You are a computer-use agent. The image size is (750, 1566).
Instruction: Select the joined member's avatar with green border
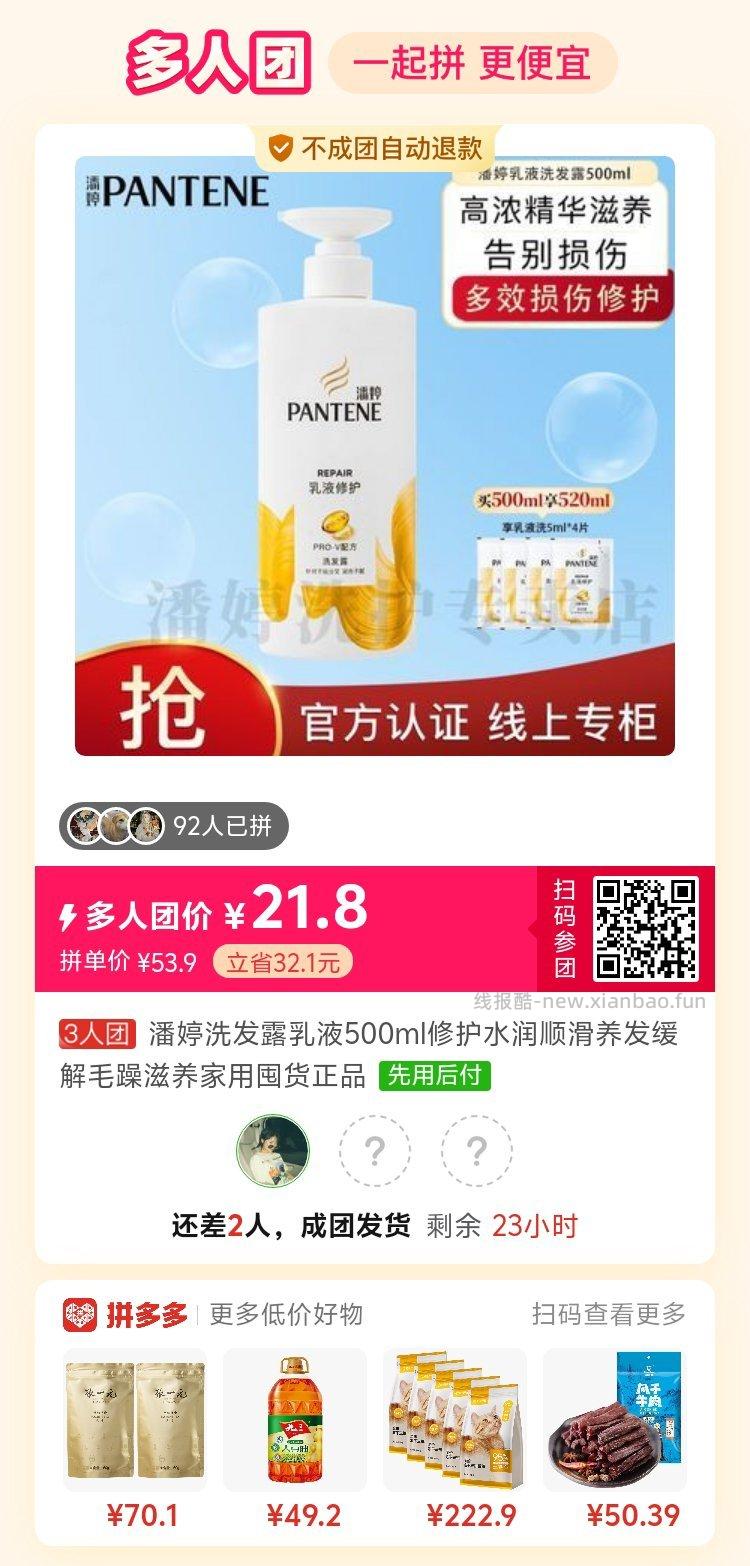coord(272,1151)
